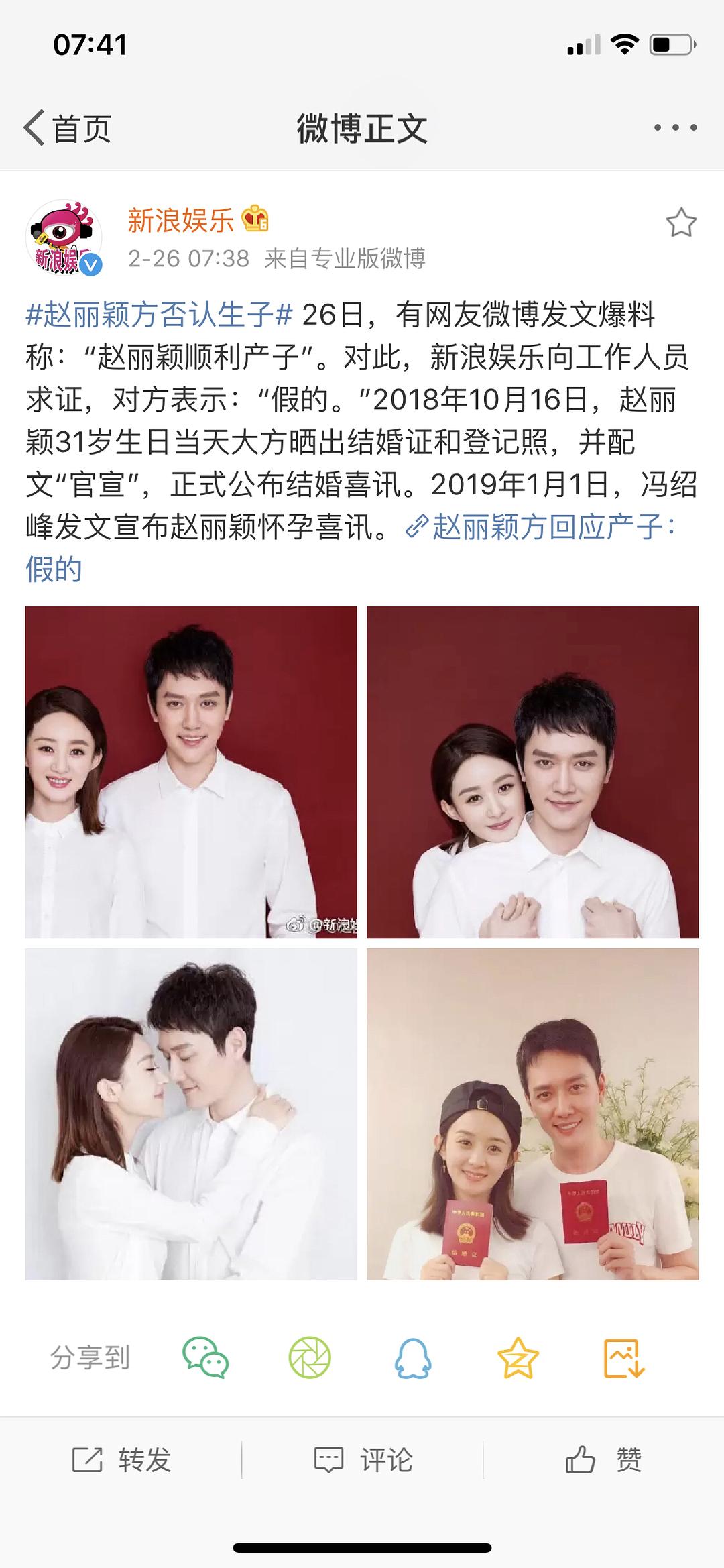
Task: Tap 转发 to repost
Action: 122,1460
